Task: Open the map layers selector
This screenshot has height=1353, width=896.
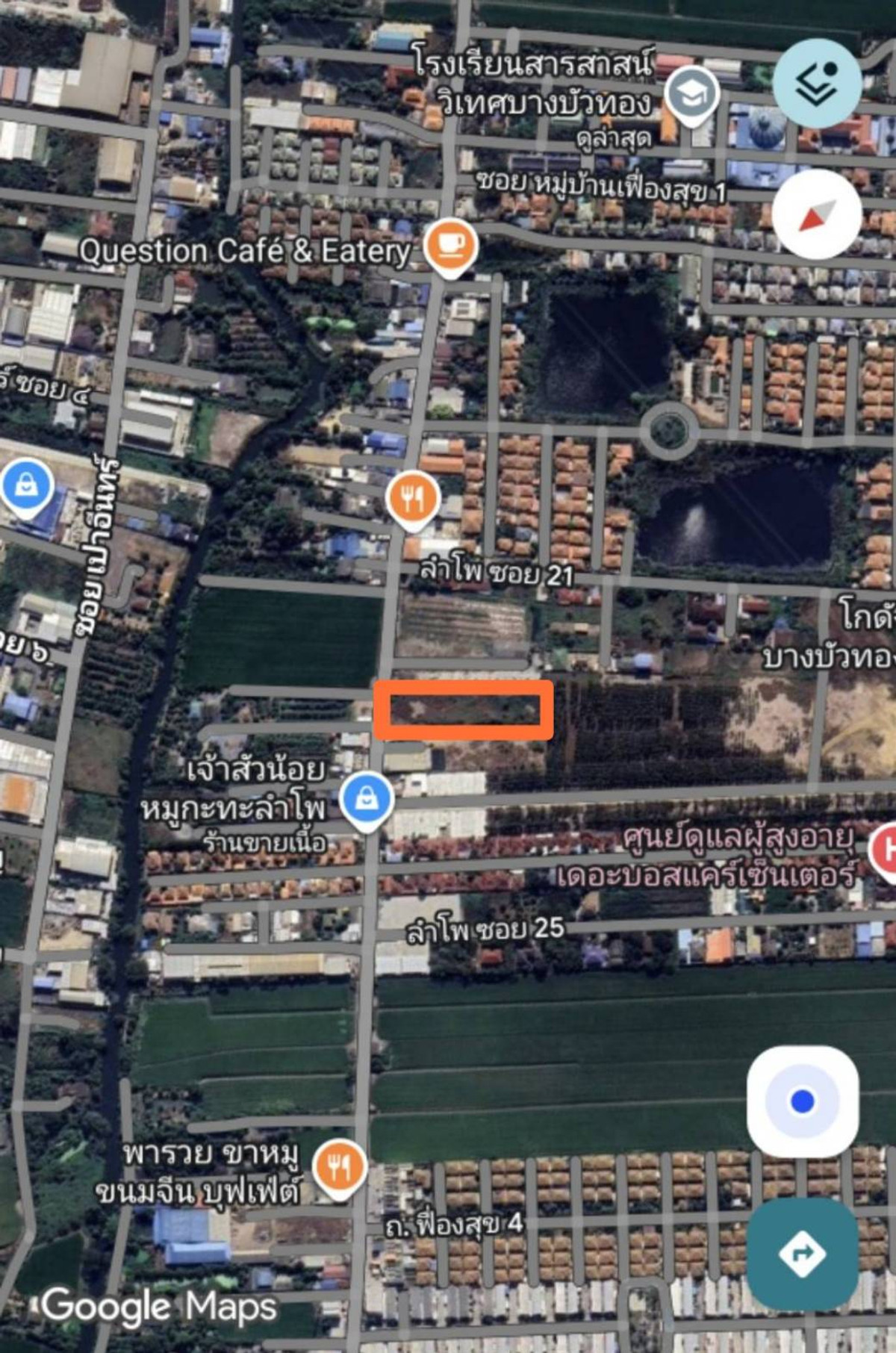Action: 816,84
